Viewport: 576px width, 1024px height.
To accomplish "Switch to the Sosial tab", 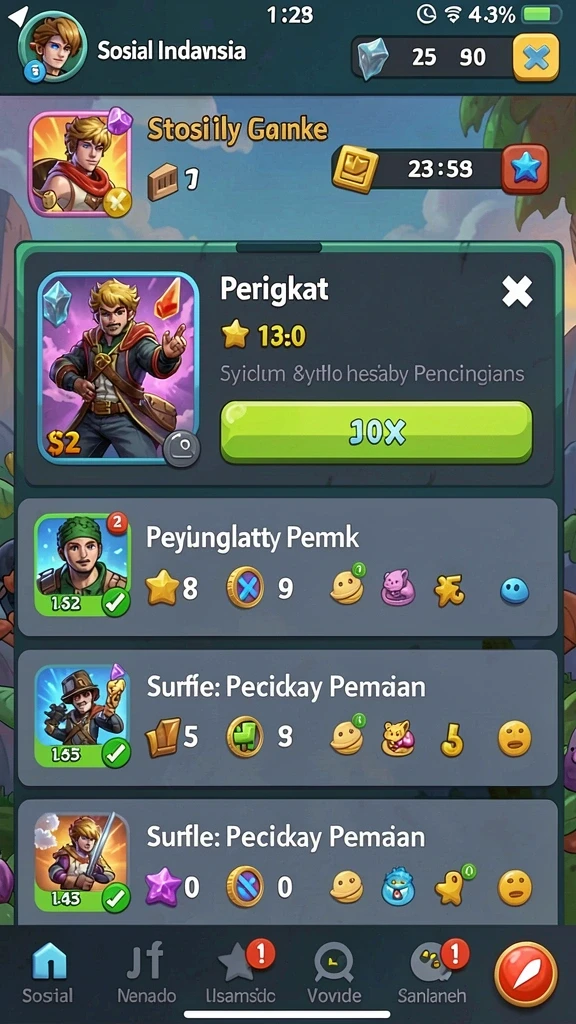I will [x=48, y=973].
